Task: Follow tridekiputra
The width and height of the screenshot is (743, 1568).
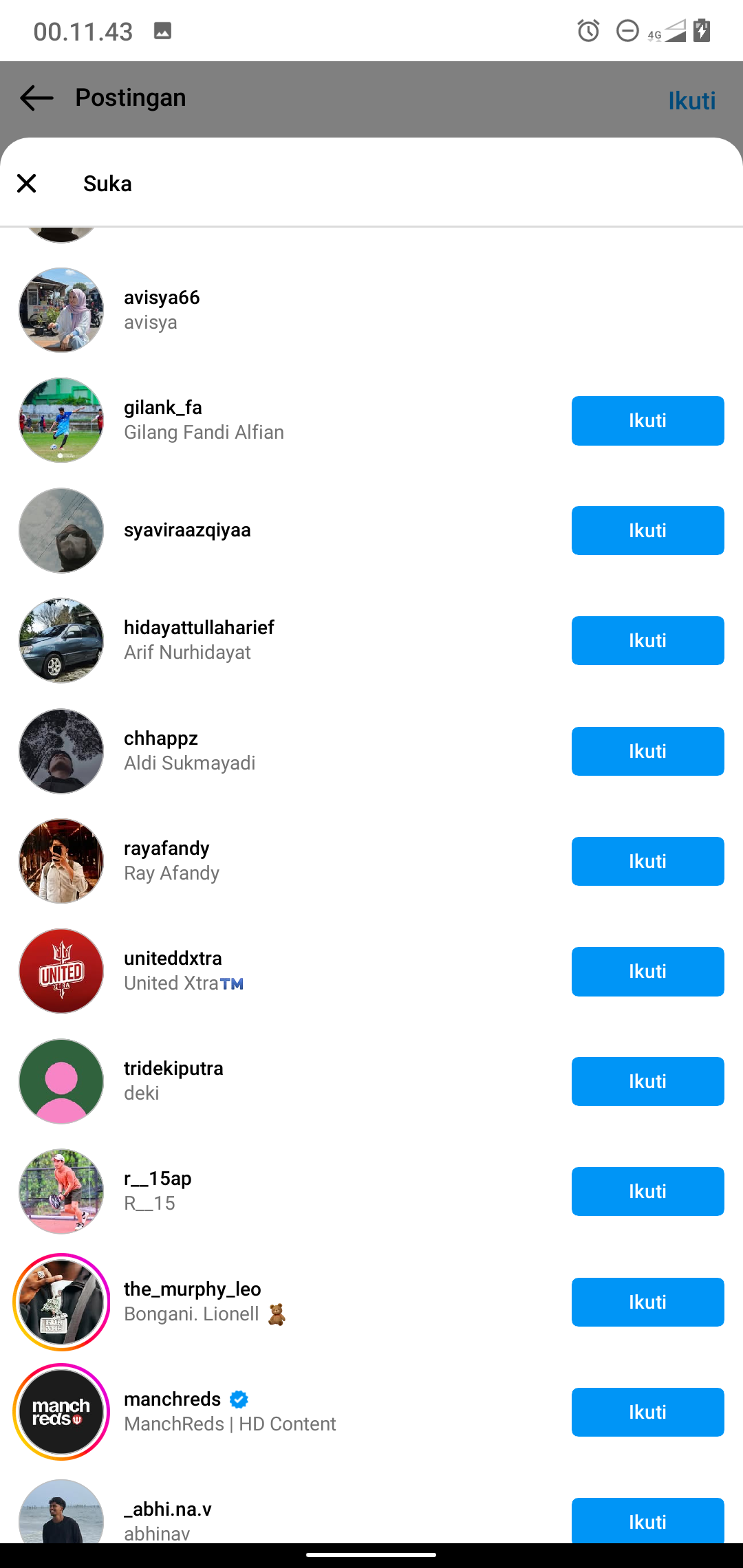Action: pos(647,1082)
